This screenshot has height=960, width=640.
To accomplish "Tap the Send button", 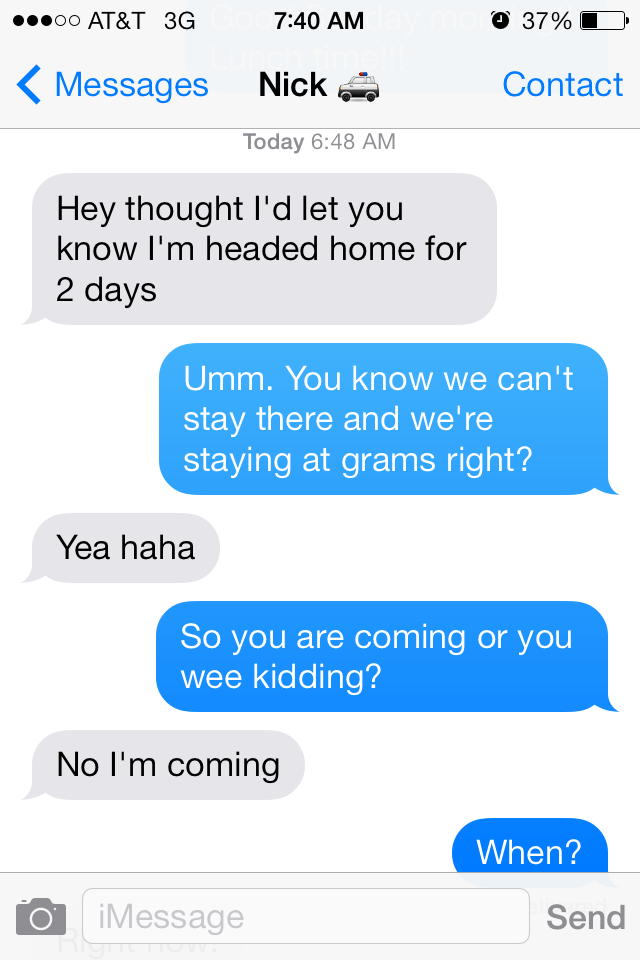I will pyautogui.click(x=586, y=916).
